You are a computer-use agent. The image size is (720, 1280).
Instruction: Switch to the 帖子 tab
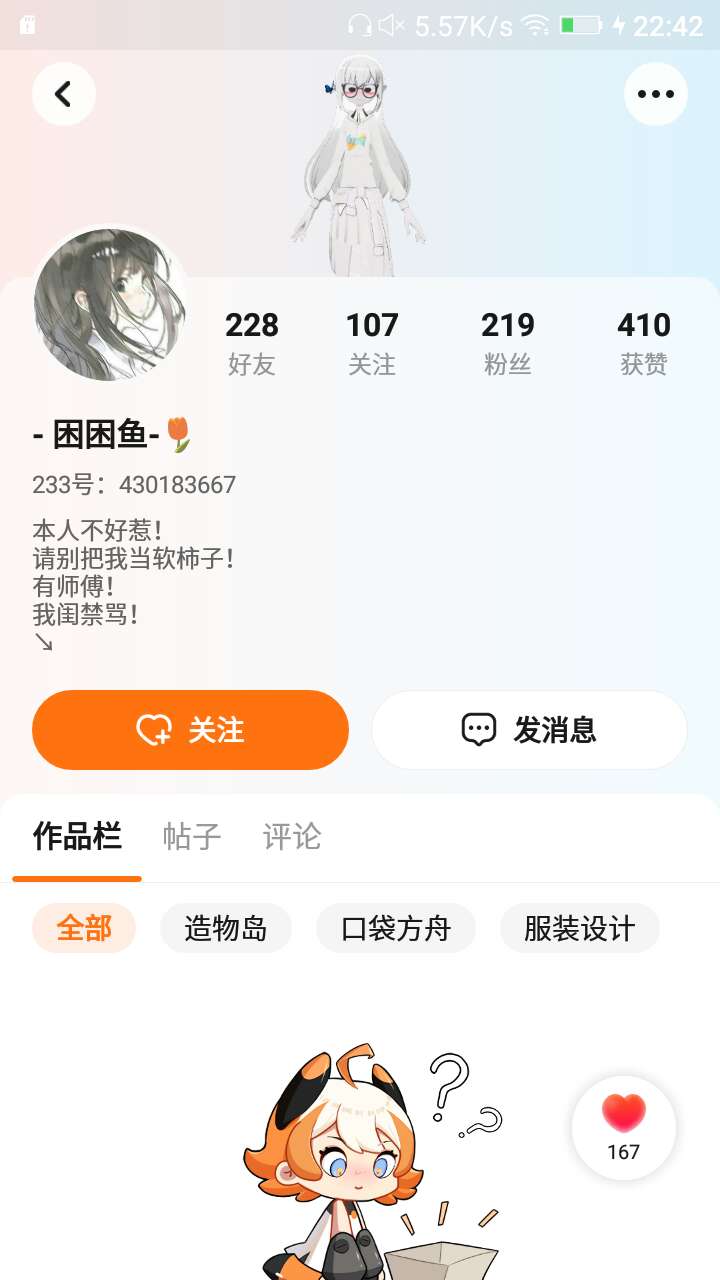pos(192,836)
